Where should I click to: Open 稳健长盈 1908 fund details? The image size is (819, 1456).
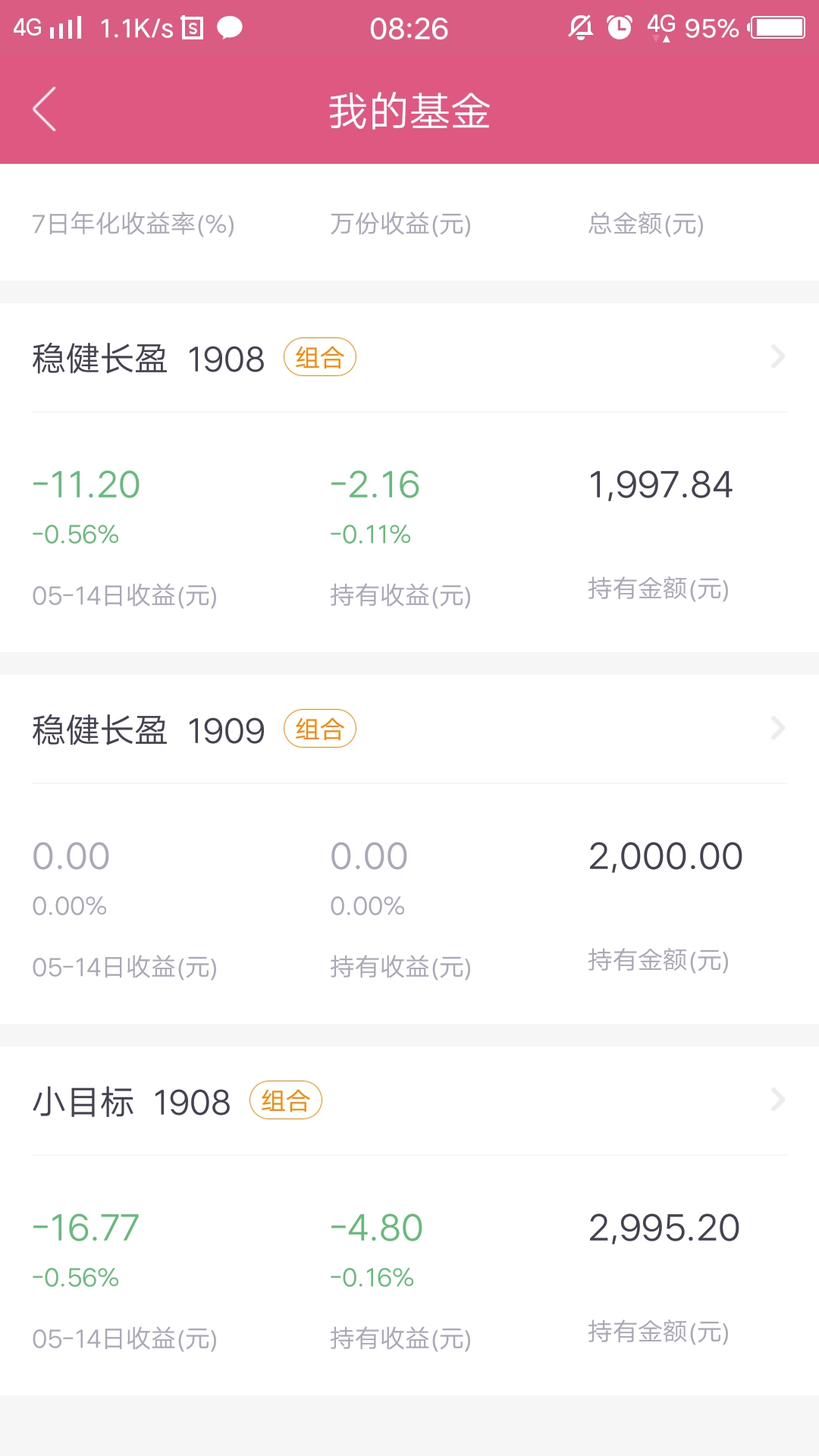coord(409,357)
